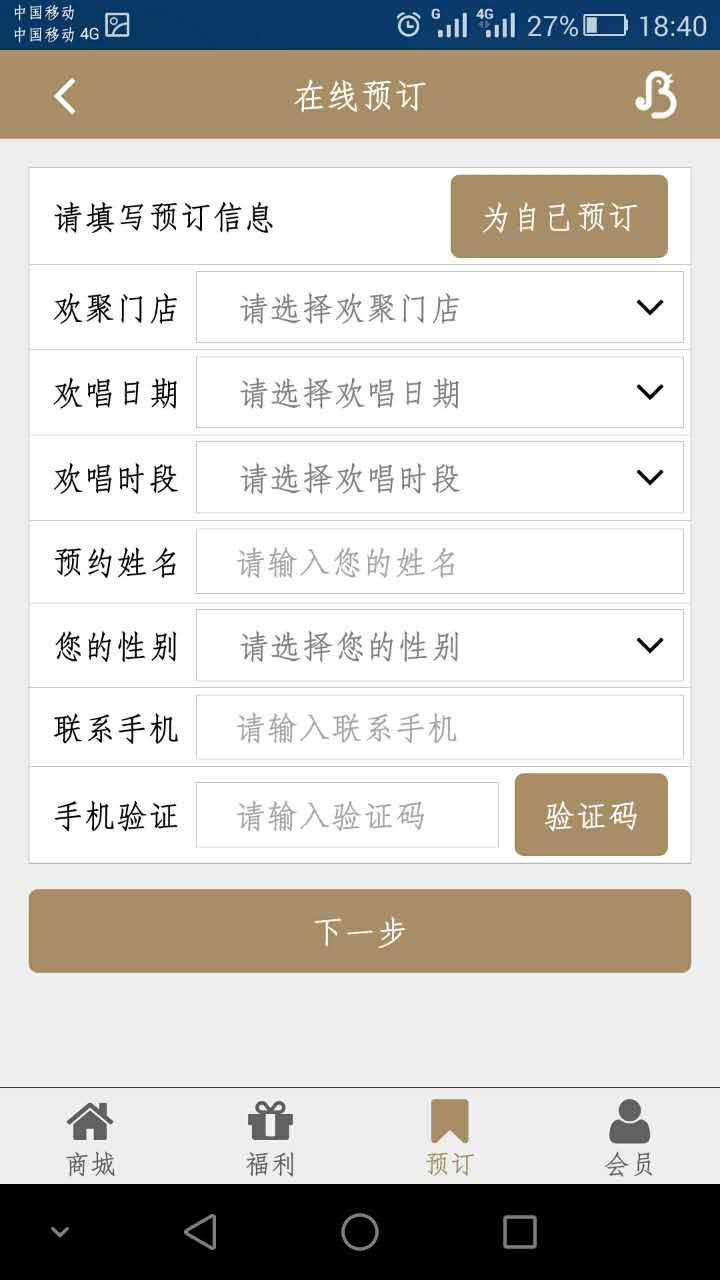Tap the system home button

coord(360,1232)
